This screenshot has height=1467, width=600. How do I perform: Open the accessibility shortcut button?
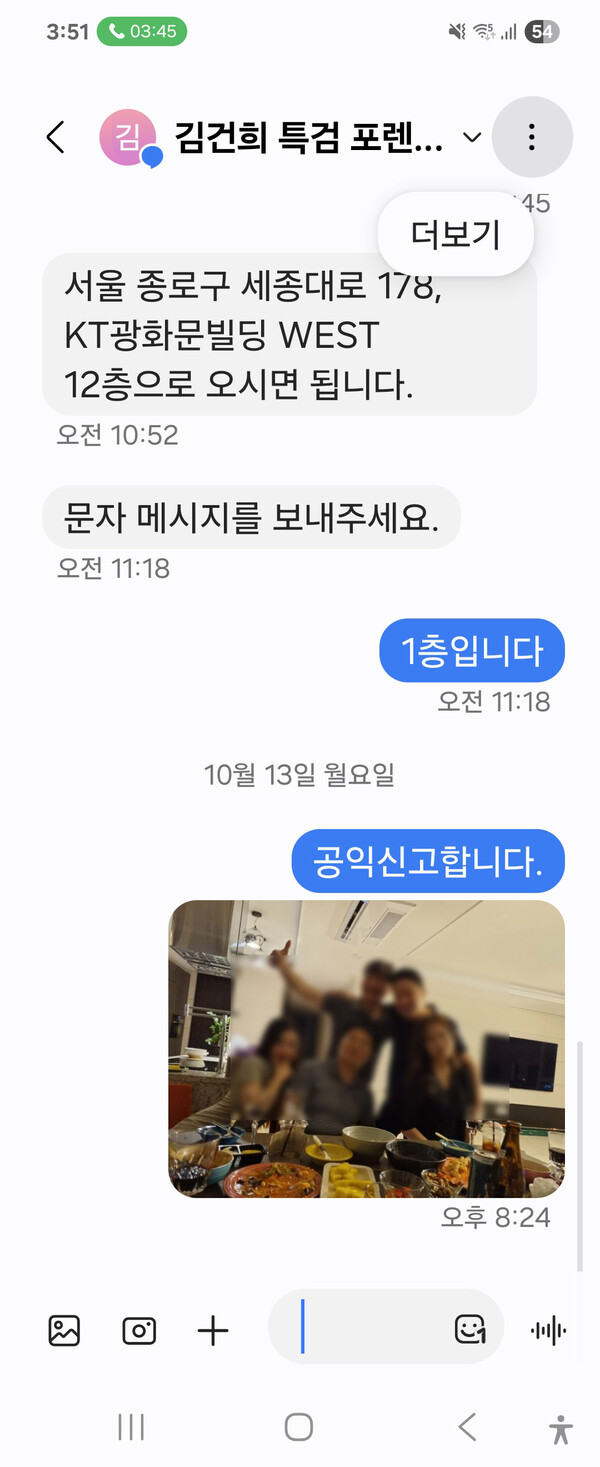pos(562,1428)
